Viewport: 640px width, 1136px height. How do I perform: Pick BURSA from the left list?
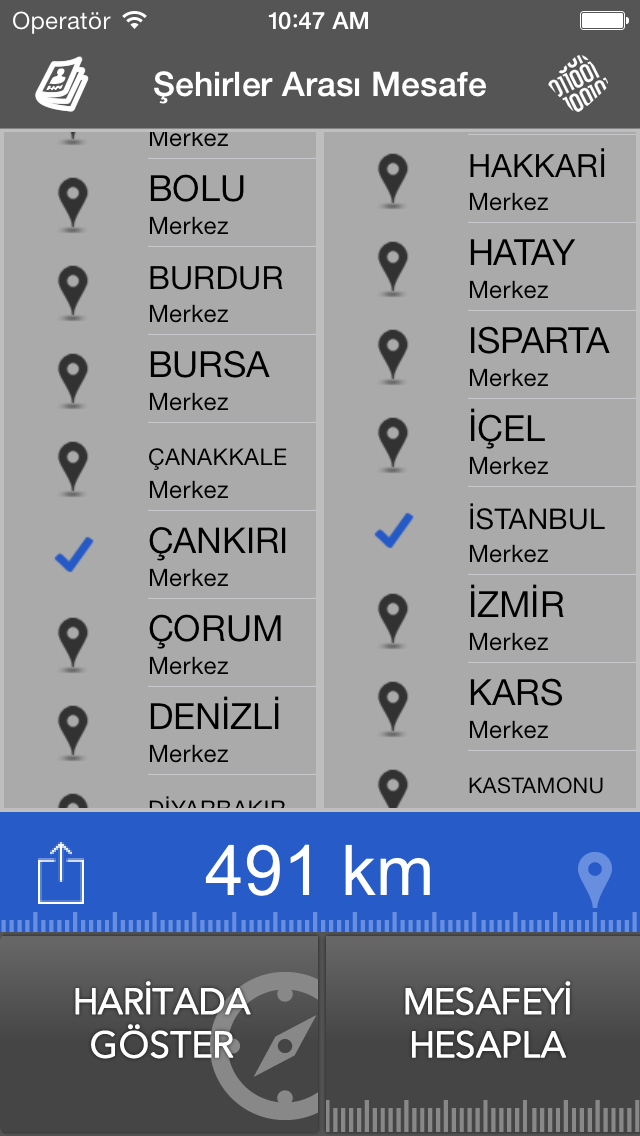pos(160,379)
